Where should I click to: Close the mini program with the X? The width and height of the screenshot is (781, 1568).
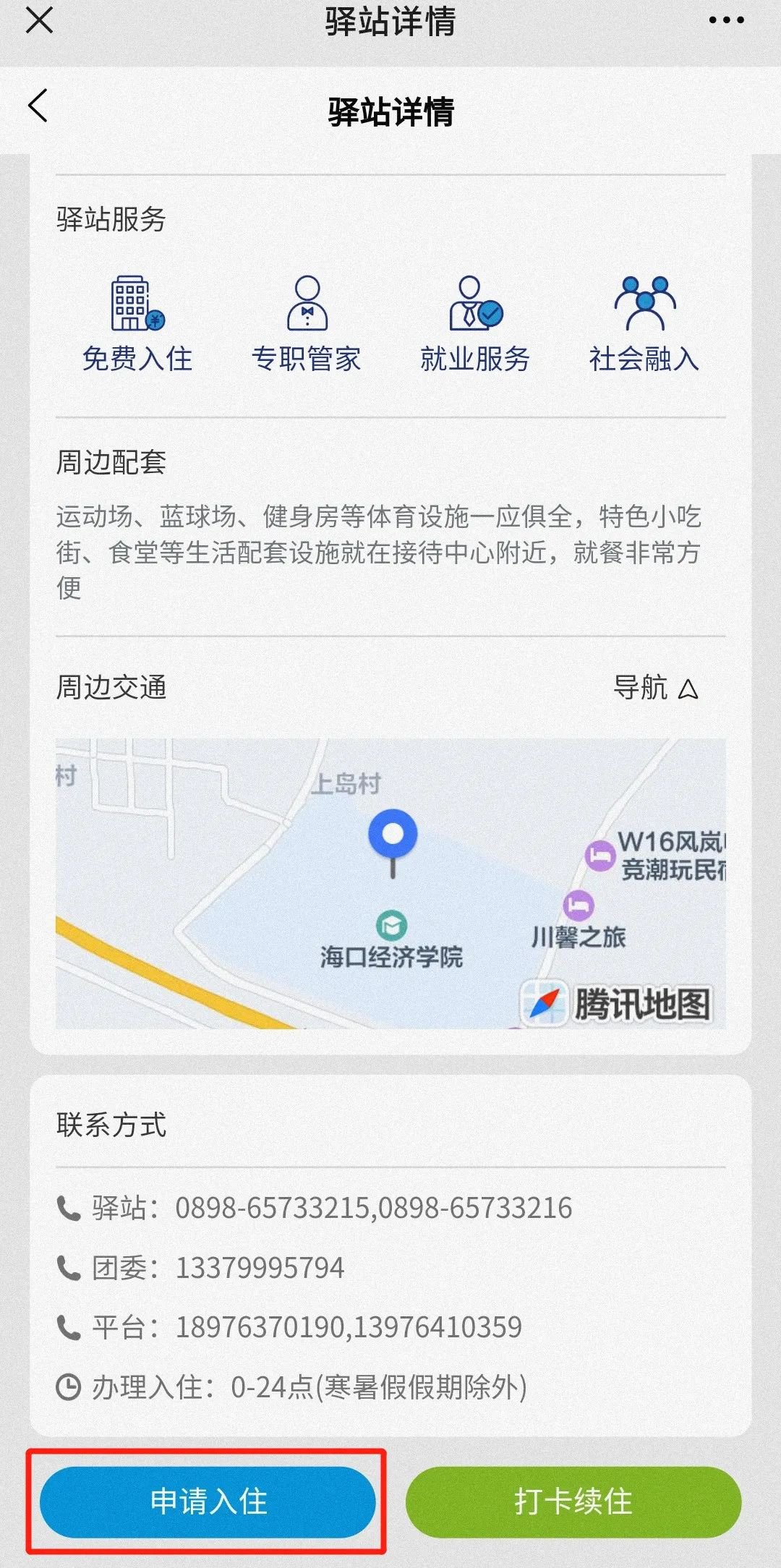pos(39,20)
